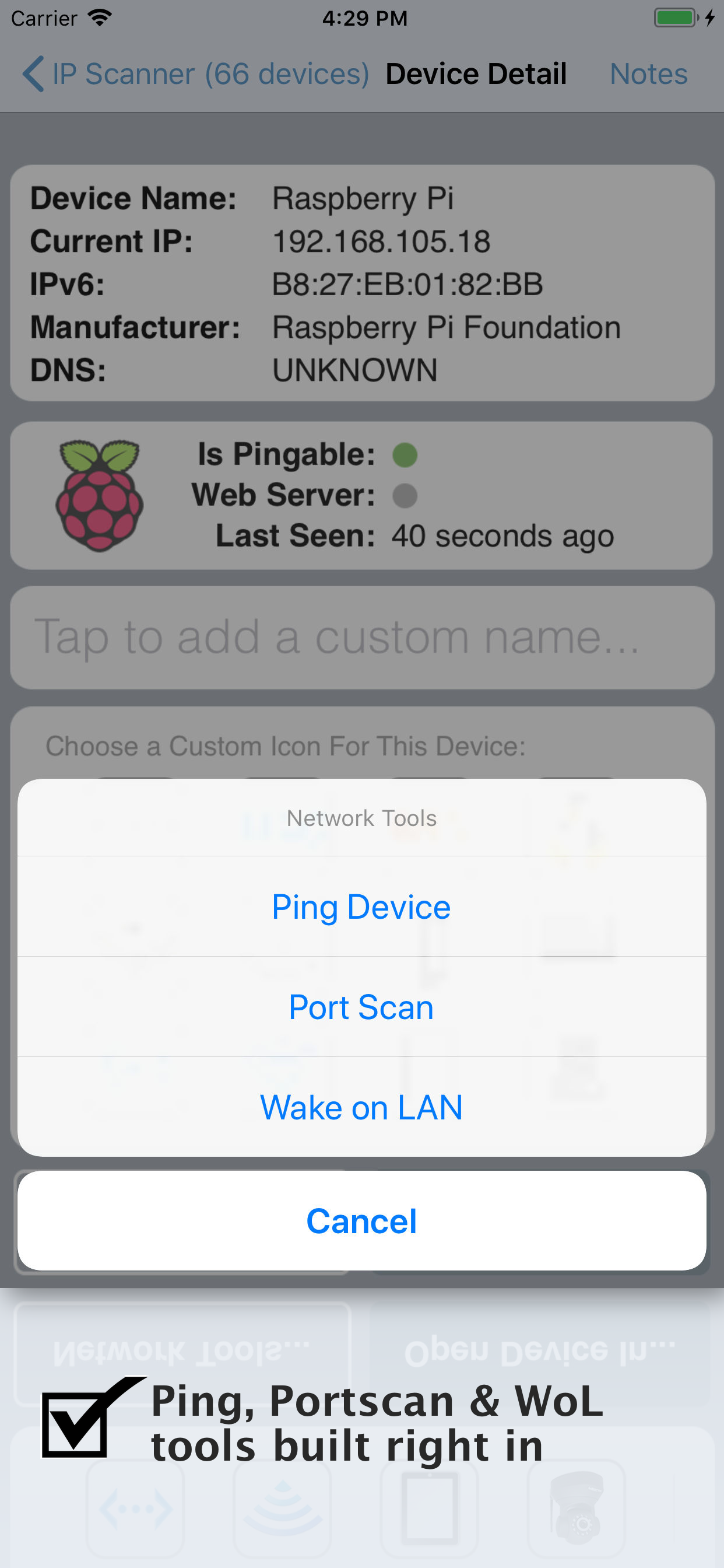Tap the Wi-Fi icon in the status bar
724x1568 pixels.
click(99, 17)
